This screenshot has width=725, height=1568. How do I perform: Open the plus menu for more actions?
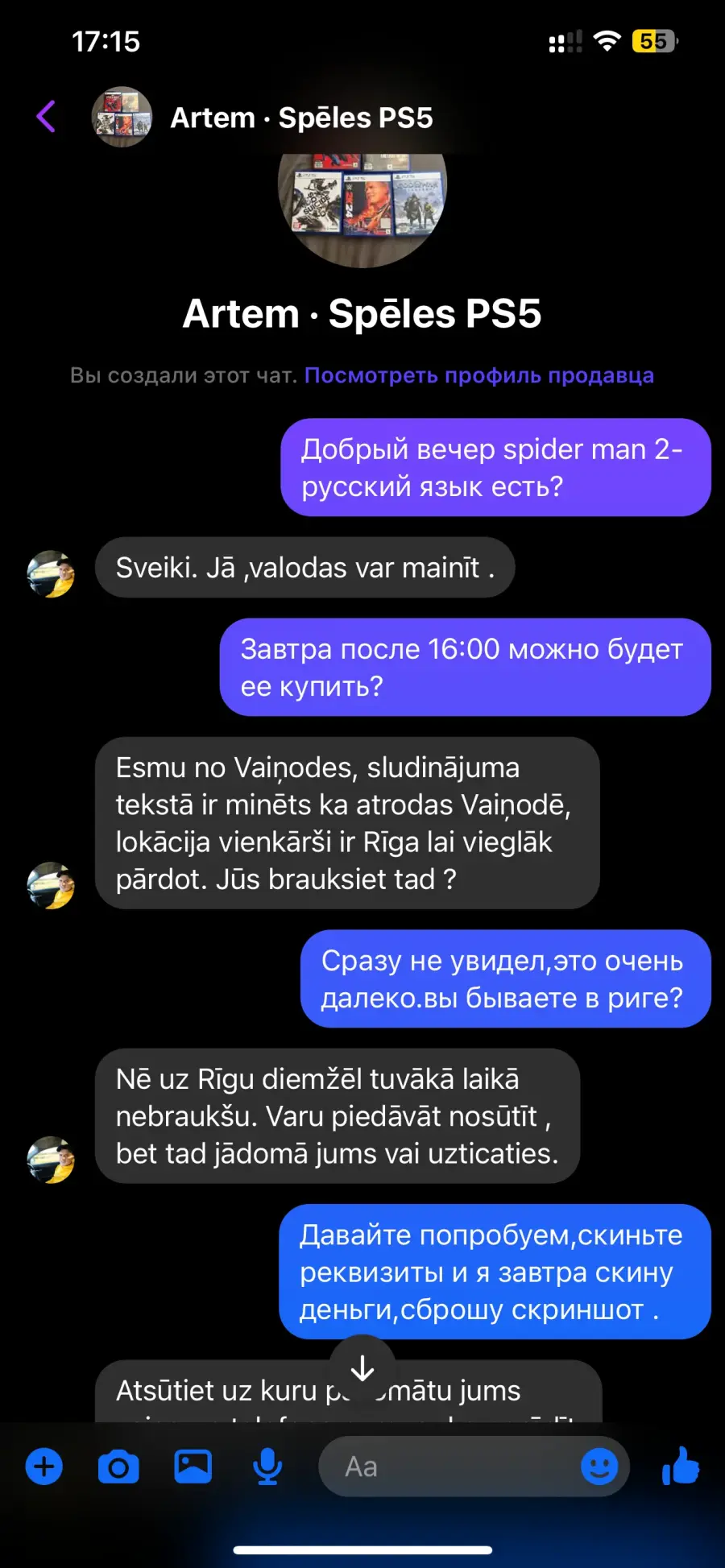(44, 1467)
